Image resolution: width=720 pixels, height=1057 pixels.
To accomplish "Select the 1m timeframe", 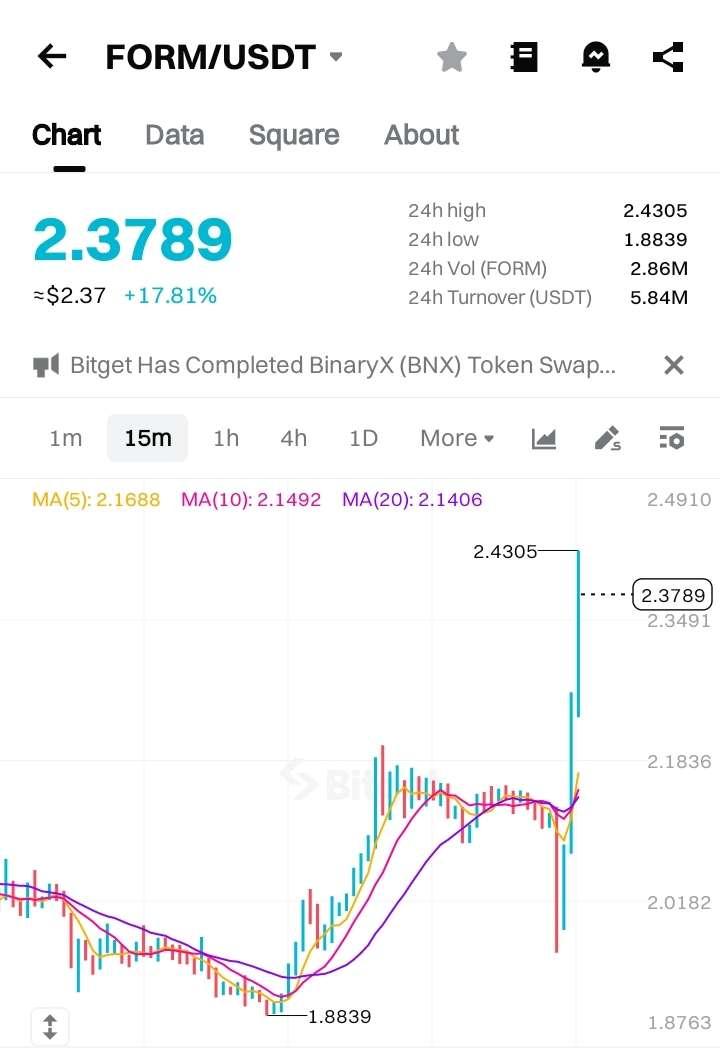I will coord(66,438).
